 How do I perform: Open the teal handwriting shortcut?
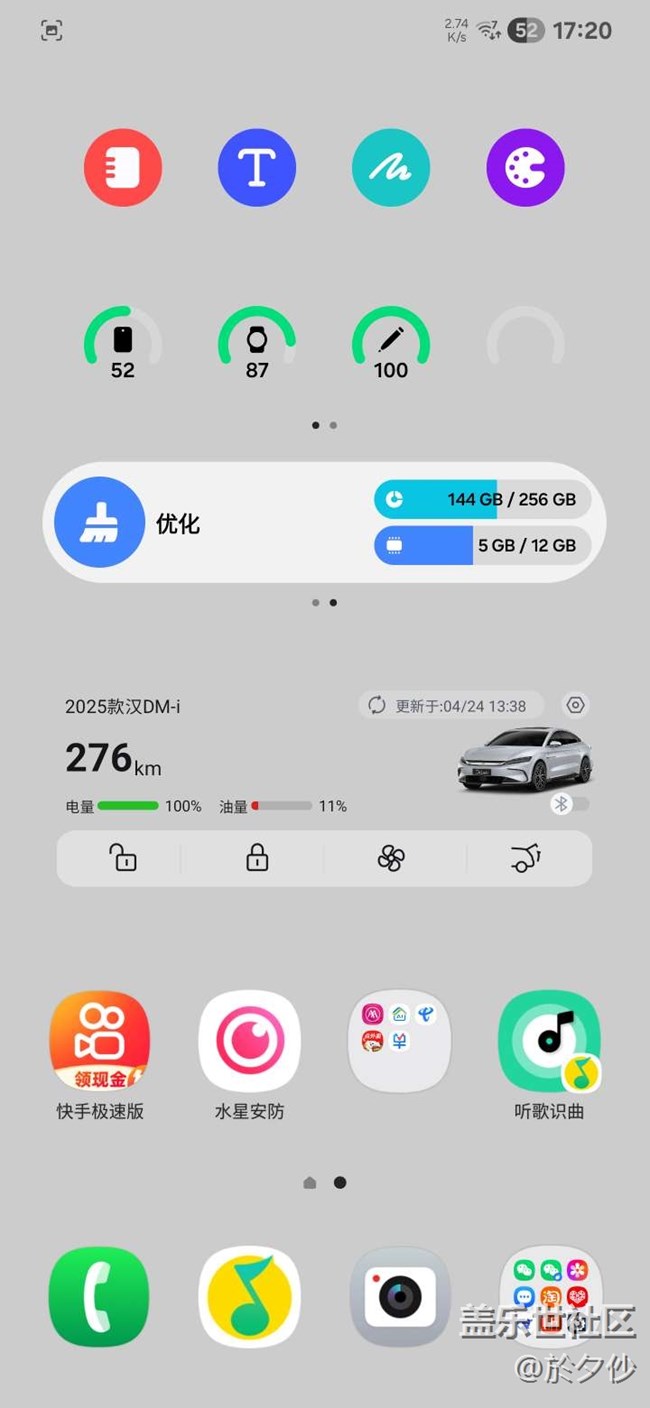[391, 168]
